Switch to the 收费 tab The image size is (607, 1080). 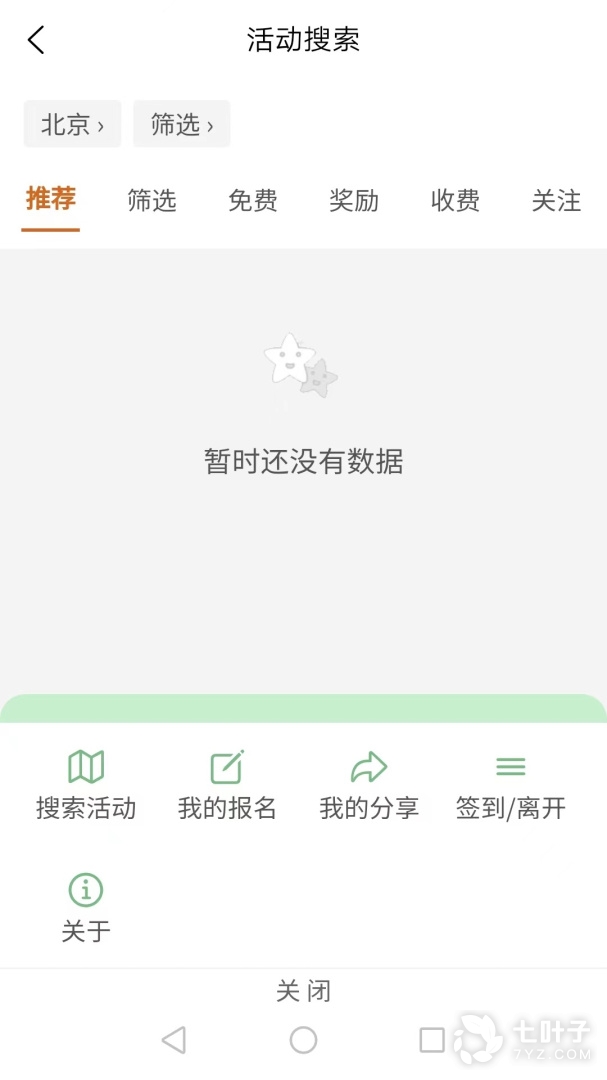455,201
